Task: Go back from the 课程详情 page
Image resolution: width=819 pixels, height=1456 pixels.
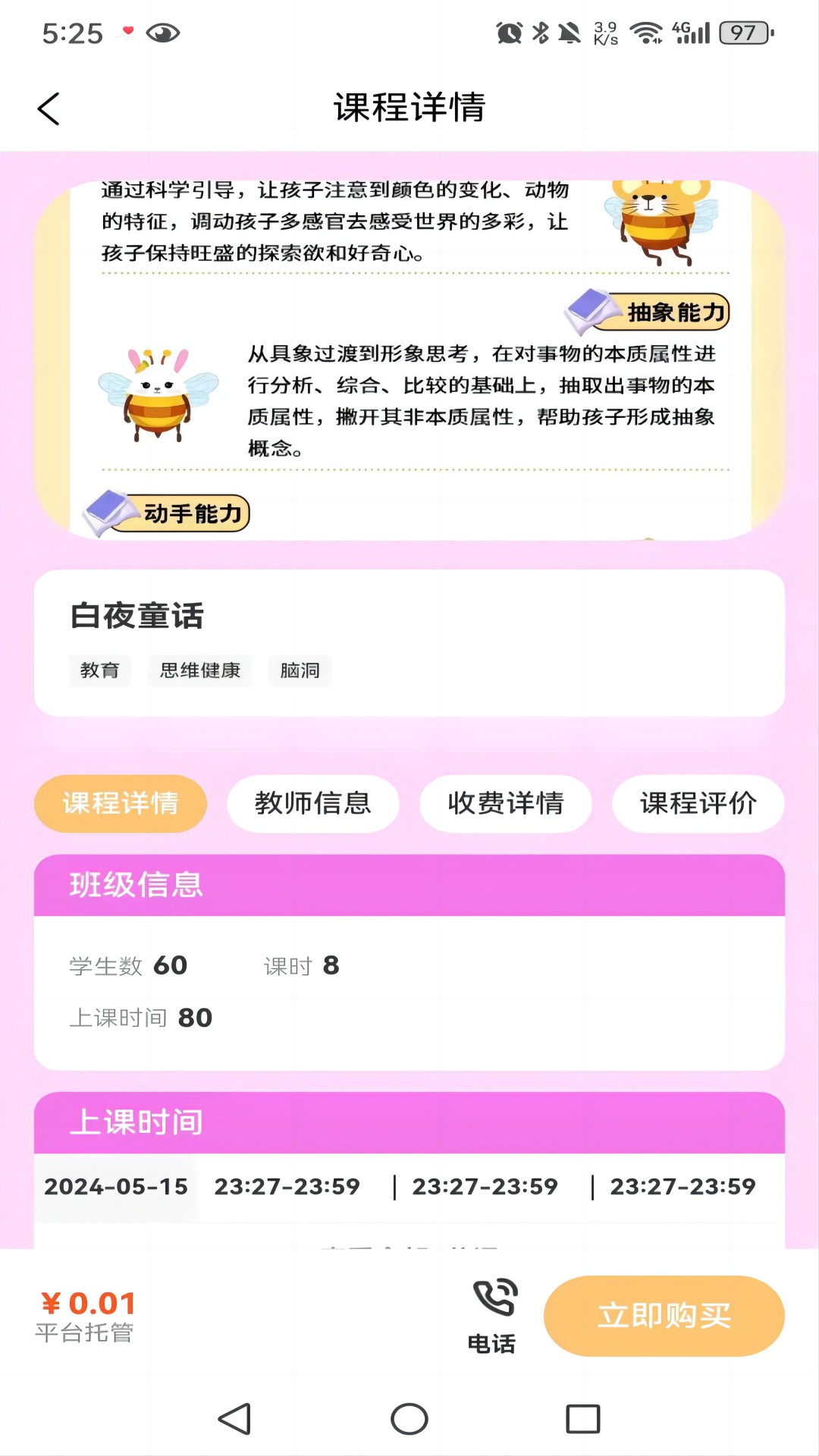Action: tap(49, 108)
